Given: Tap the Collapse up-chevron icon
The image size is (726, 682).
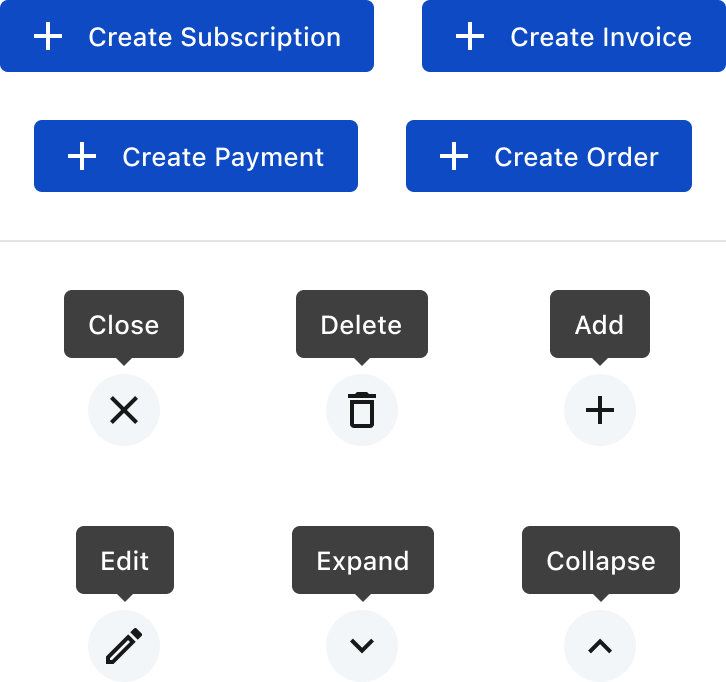Looking at the screenshot, I should [x=600, y=646].
